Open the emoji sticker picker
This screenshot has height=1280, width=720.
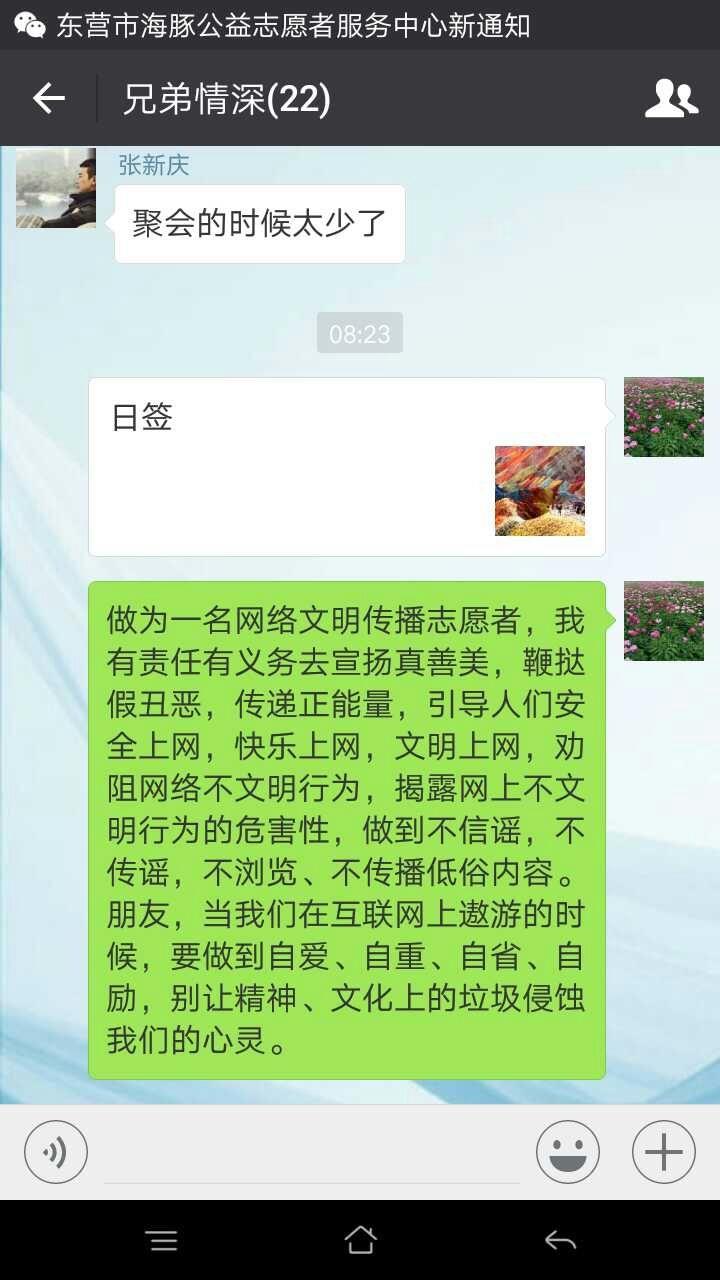(568, 1152)
